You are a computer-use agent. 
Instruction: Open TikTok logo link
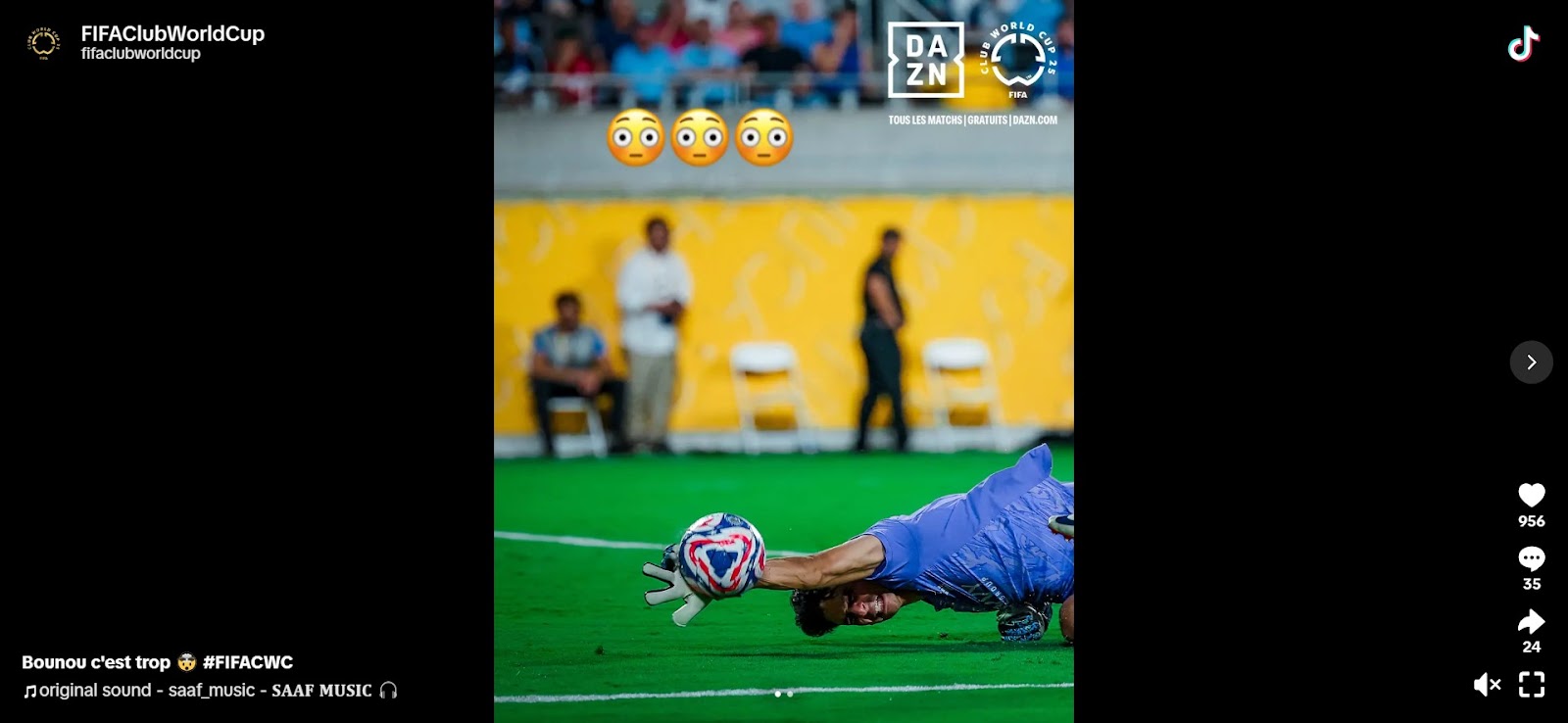(1523, 44)
